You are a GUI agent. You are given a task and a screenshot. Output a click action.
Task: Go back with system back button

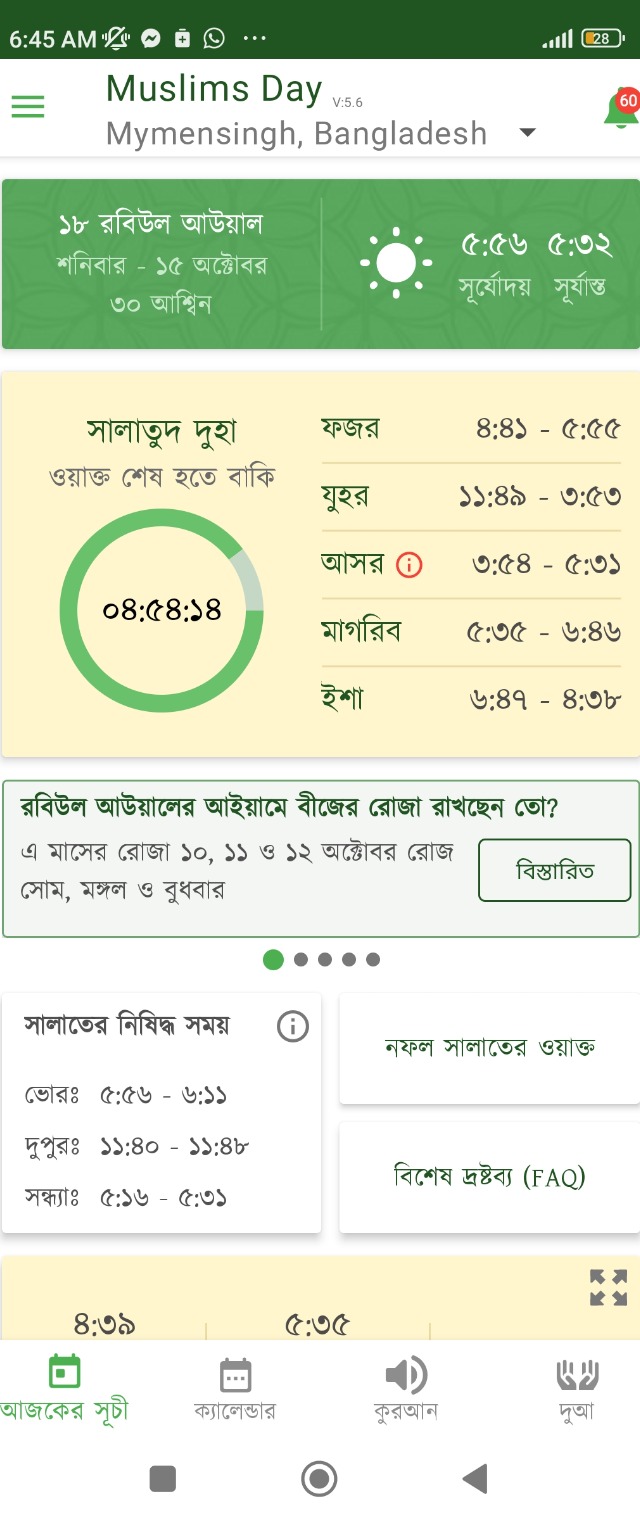pos(475,1478)
